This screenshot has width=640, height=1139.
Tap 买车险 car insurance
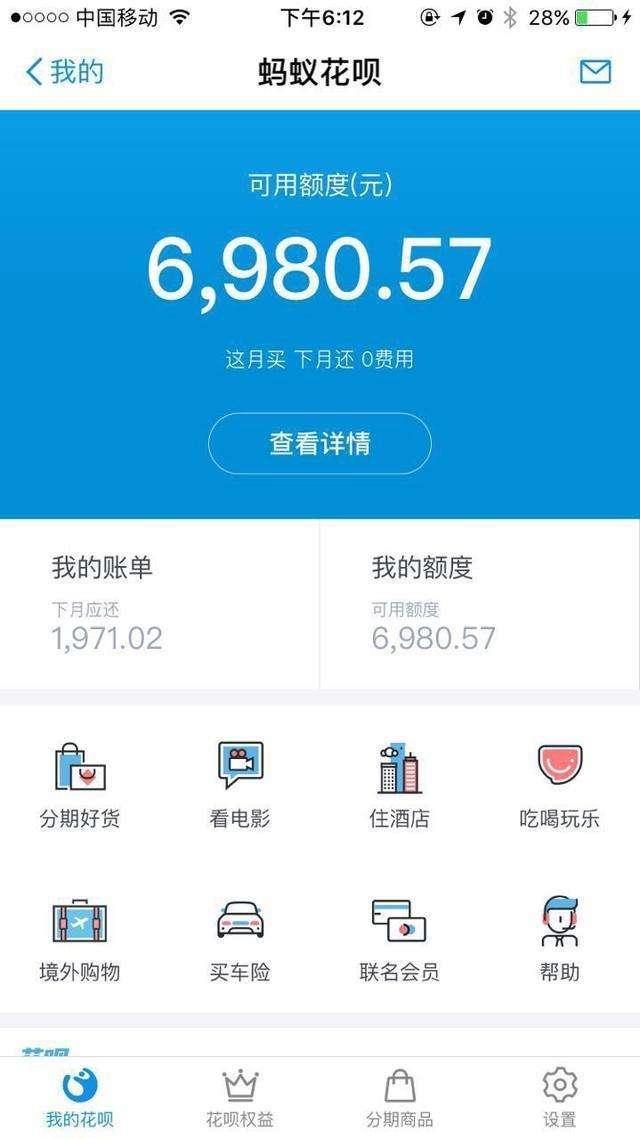click(240, 938)
